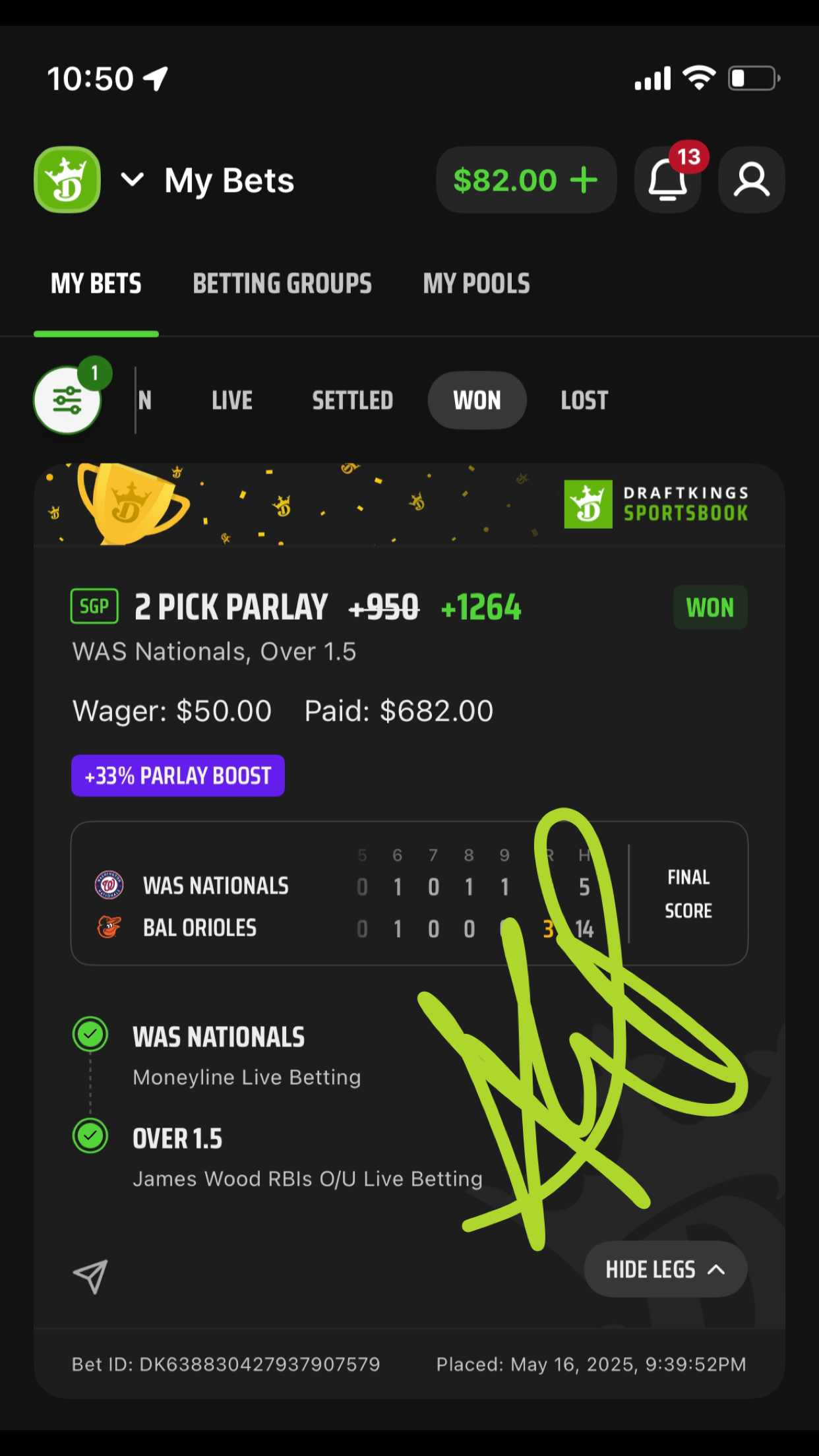Open the notifications bell
819x1456 pixels.
click(667, 180)
